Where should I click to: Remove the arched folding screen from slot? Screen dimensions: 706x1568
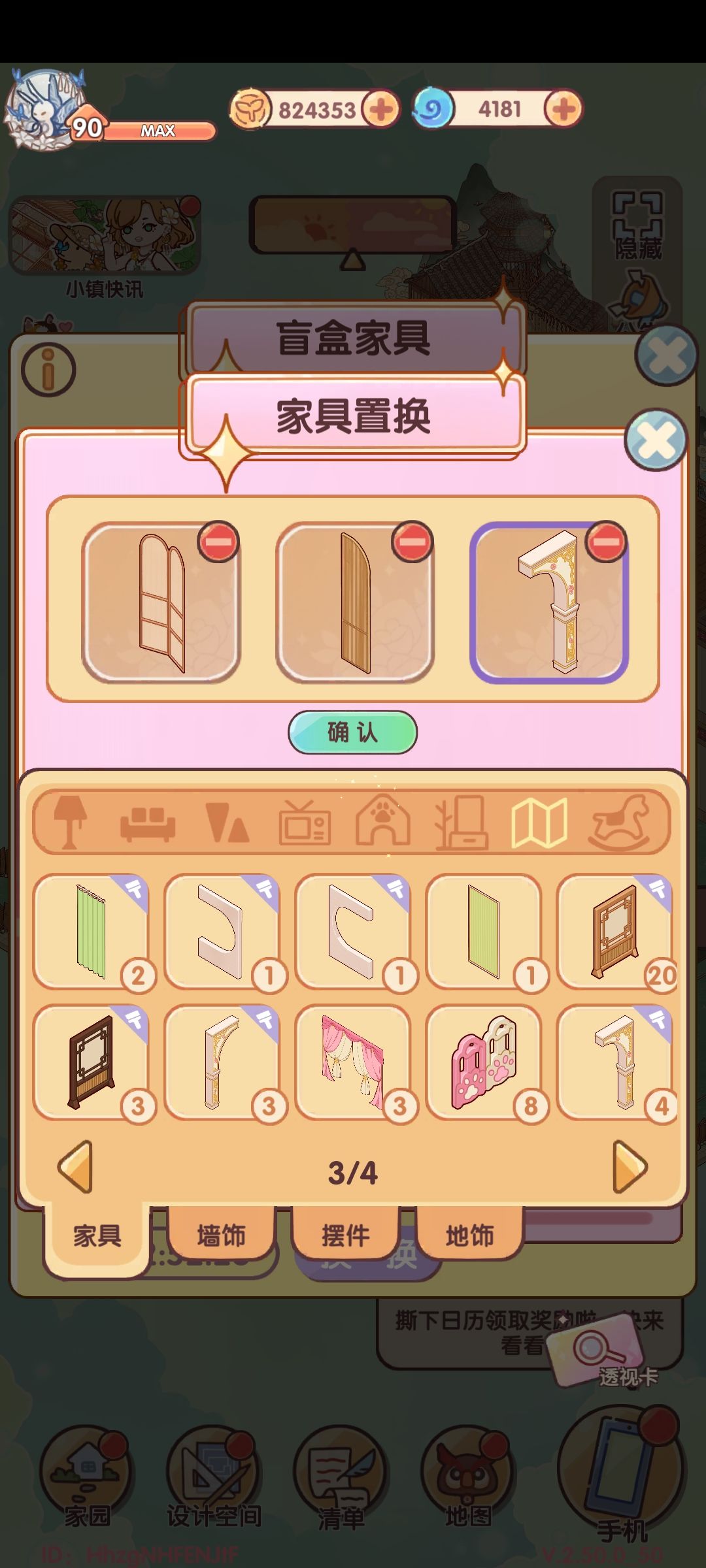(x=218, y=542)
